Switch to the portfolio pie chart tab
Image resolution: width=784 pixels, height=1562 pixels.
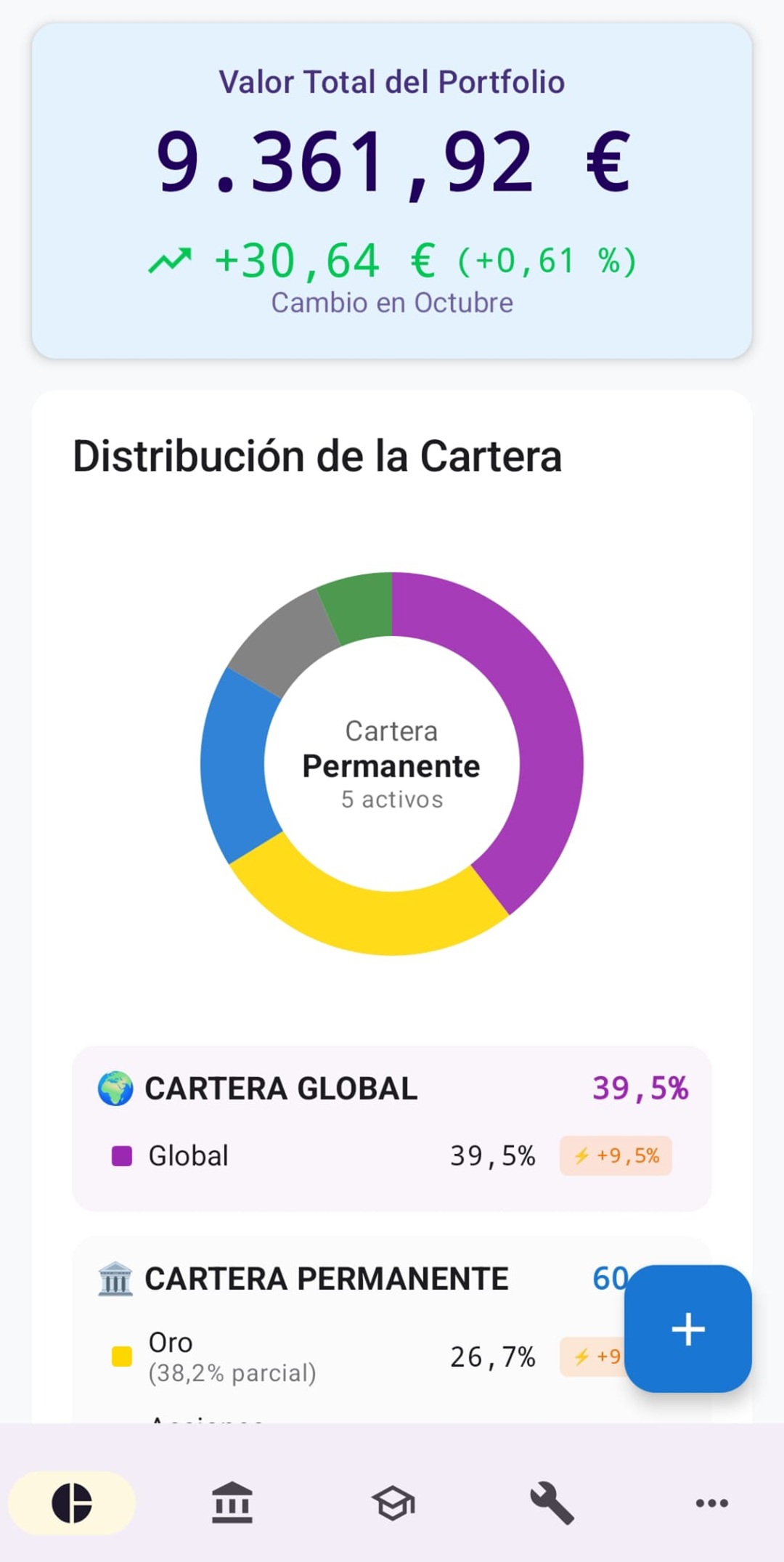(x=72, y=1502)
